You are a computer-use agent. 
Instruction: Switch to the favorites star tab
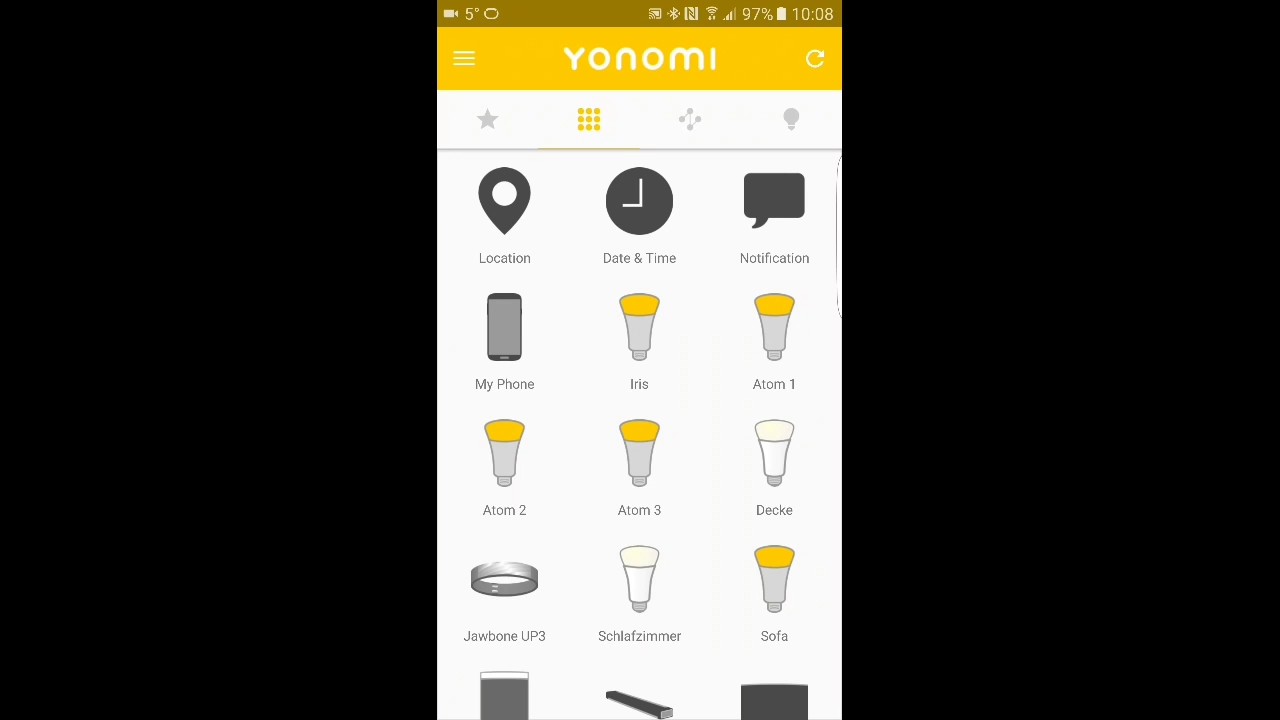(x=488, y=120)
